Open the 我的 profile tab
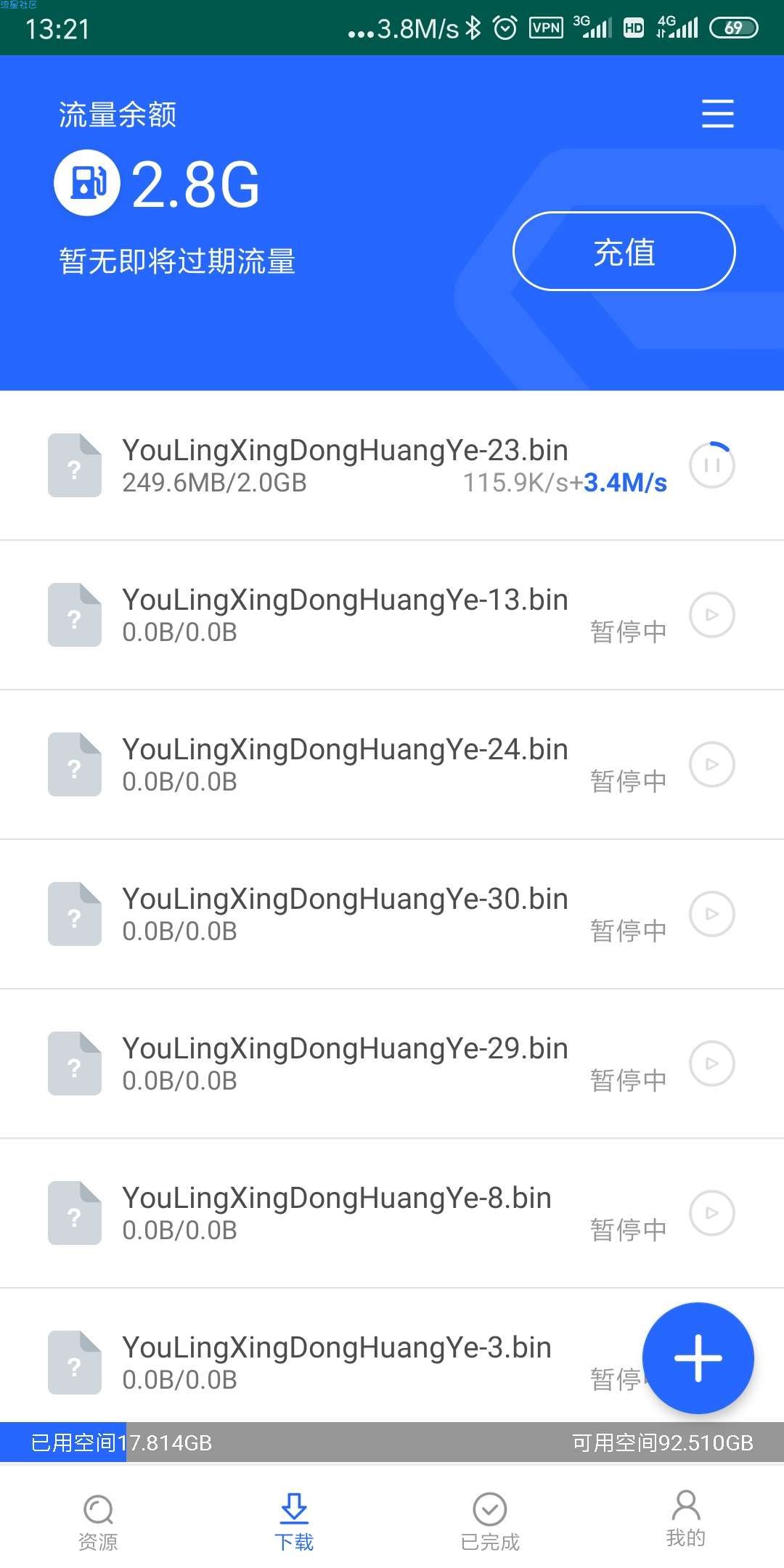Image resolution: width=784 pixels, height=1568 pixels. pos(686,1519)
